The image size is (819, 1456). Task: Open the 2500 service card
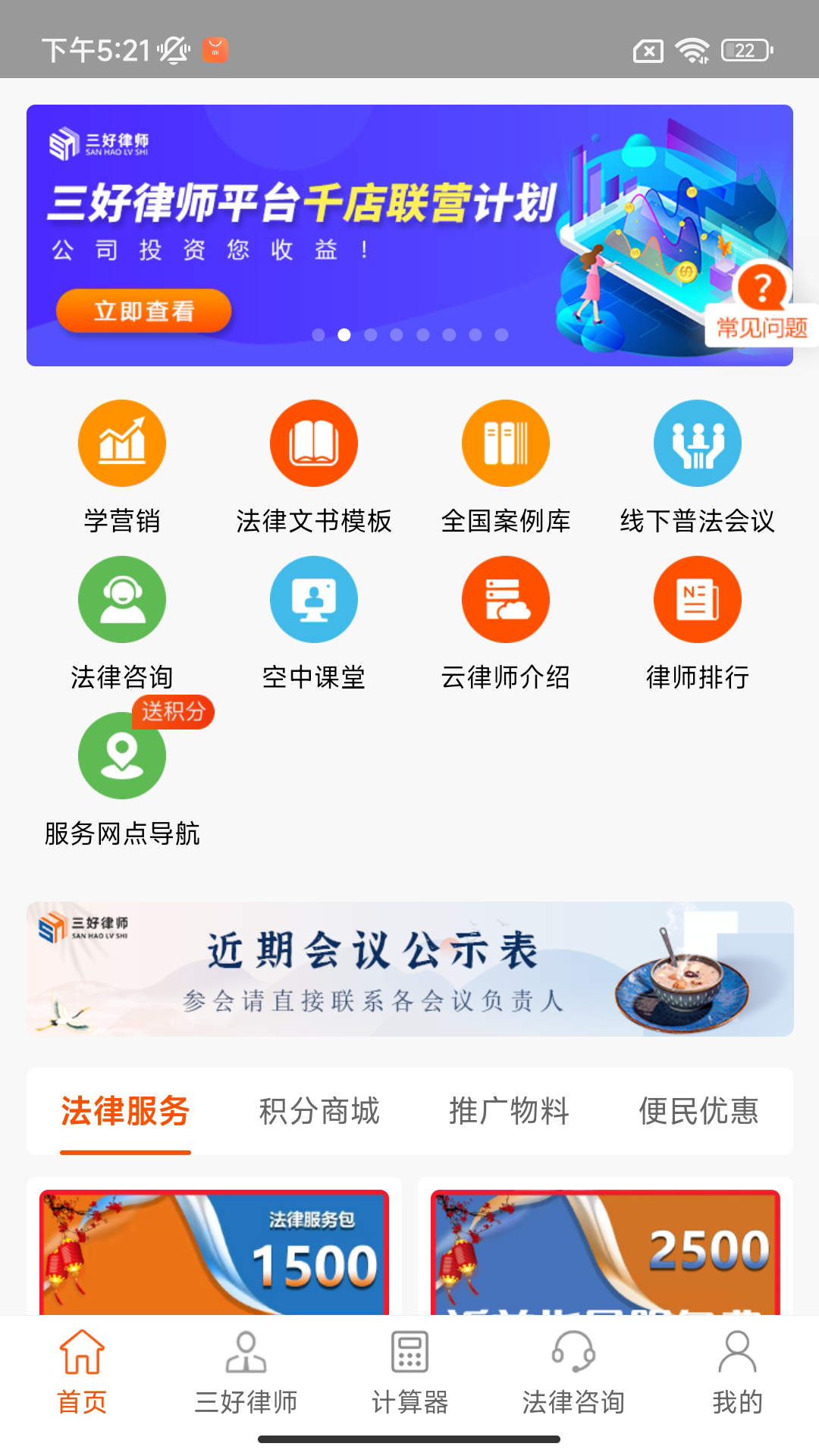605,1251
